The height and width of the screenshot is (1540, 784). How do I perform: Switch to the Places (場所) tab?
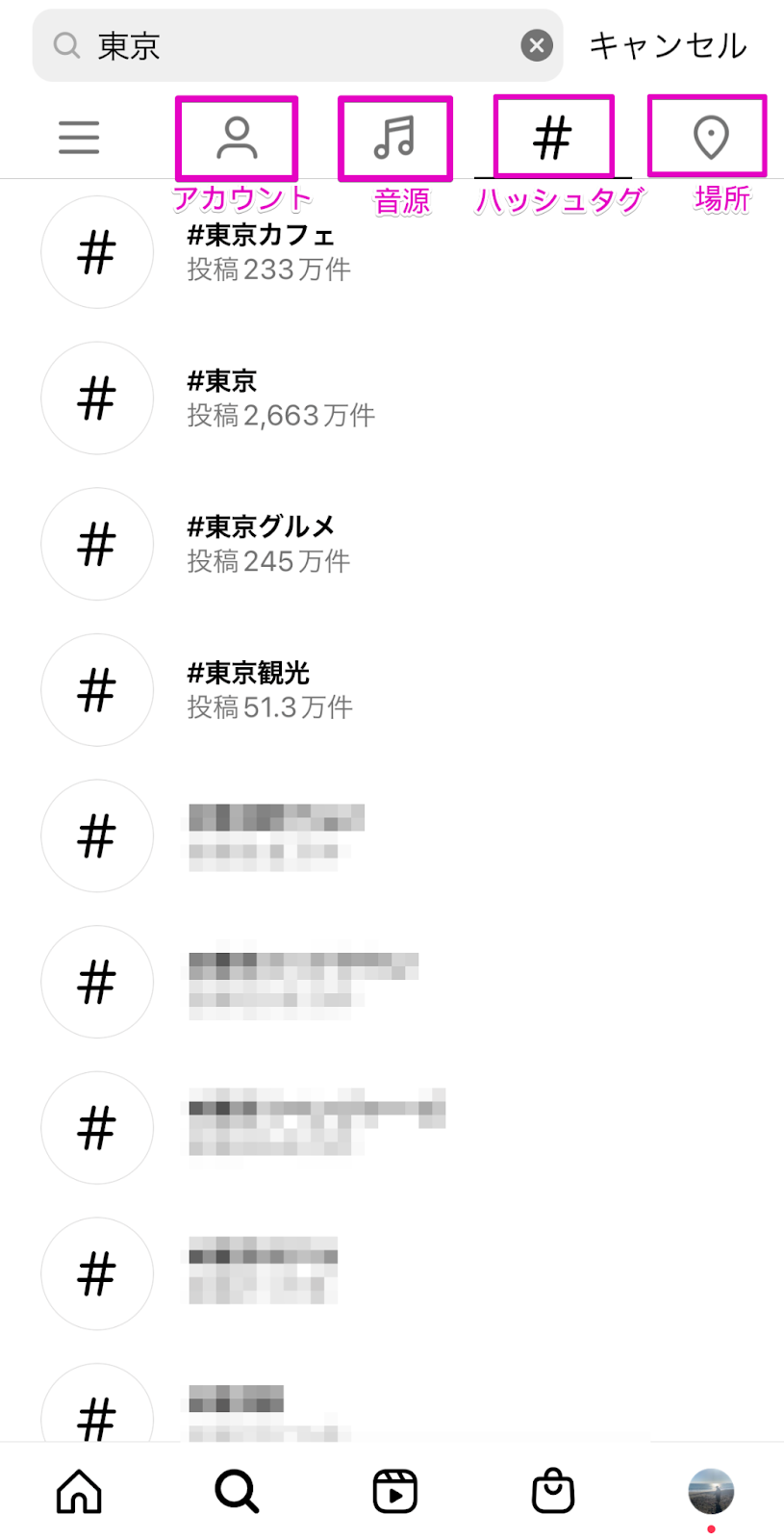(x=710, y=137)
